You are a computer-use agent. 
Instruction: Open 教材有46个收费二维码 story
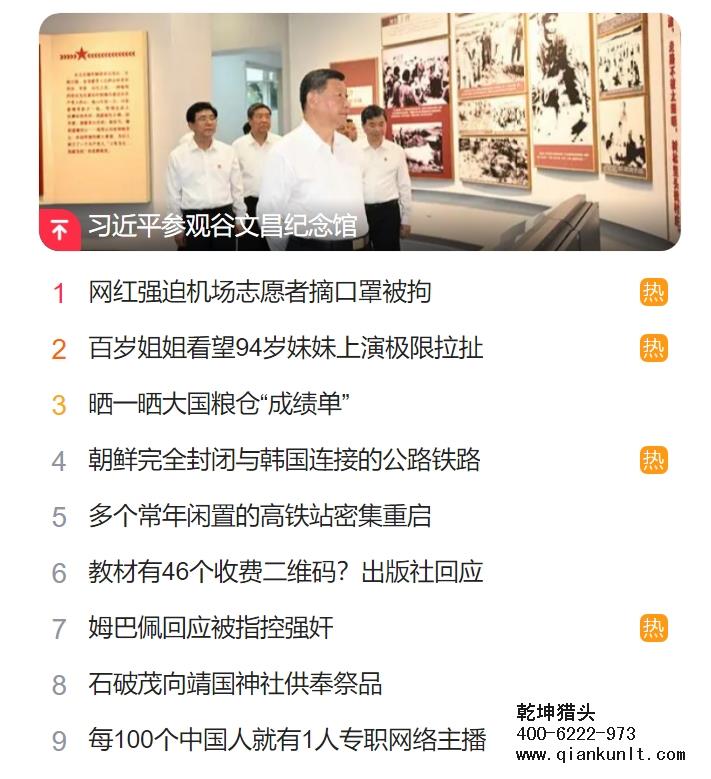click(x=286, y=572)
